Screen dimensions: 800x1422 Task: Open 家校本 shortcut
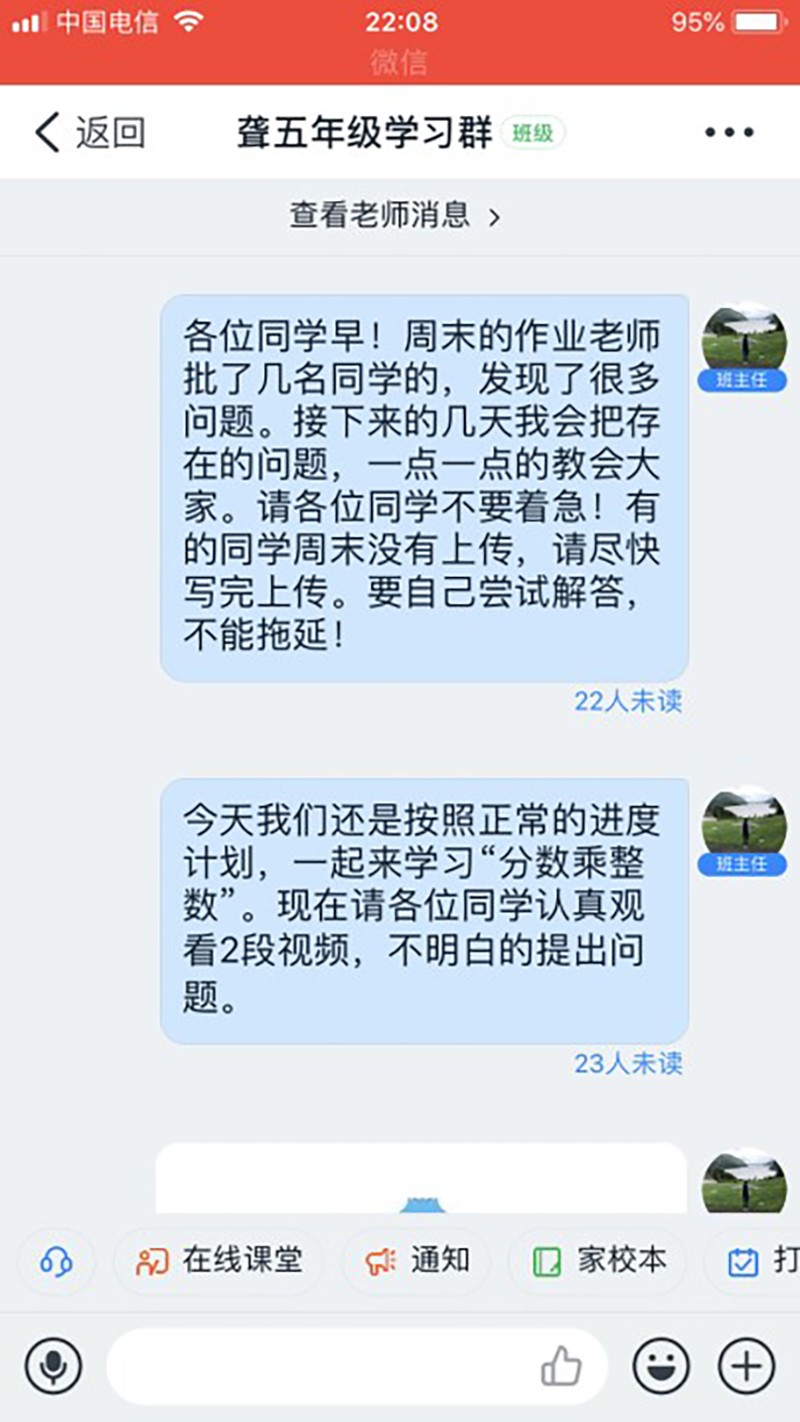tap(598, 1262)
